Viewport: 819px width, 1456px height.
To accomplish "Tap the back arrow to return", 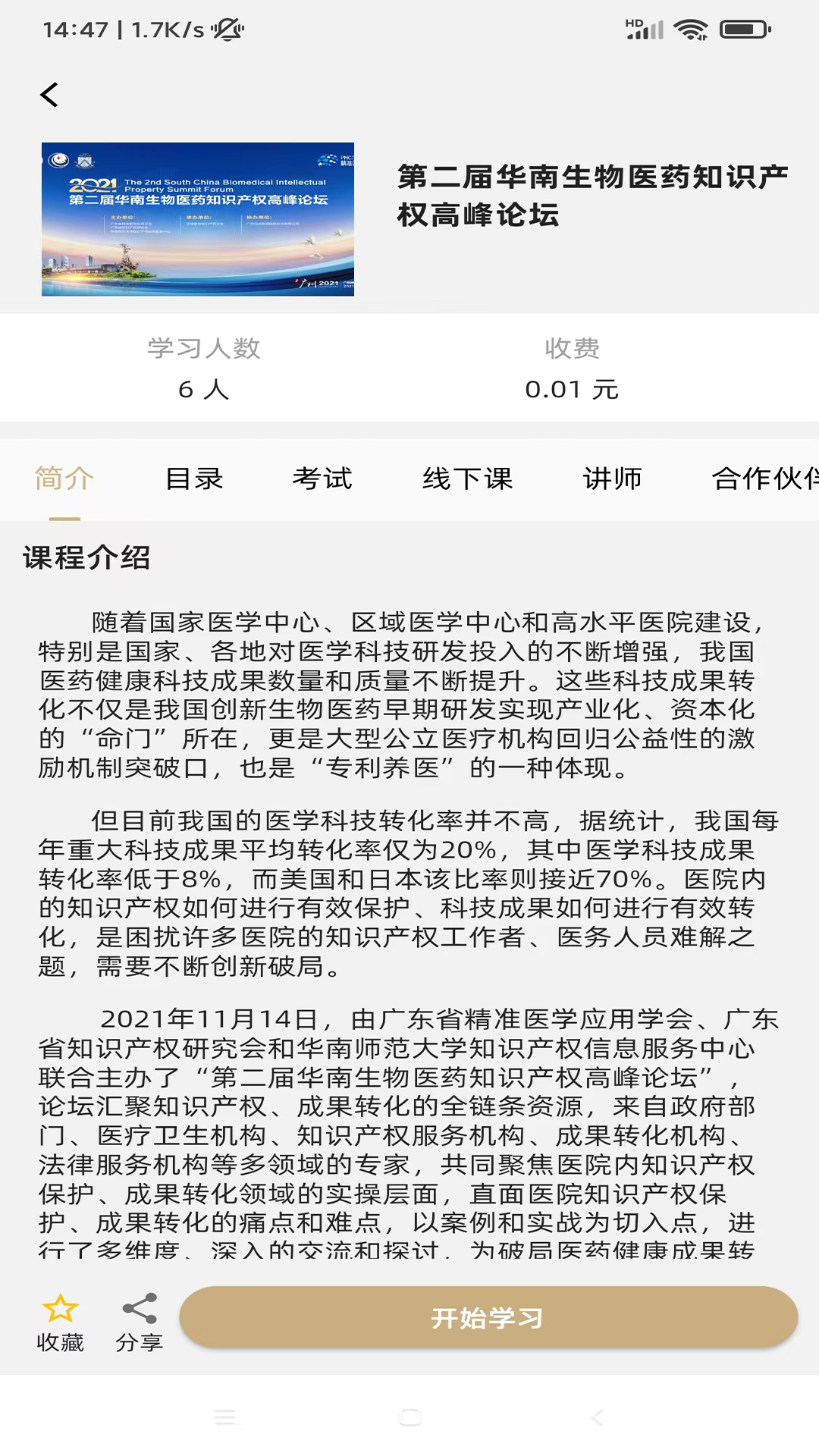I will click(50, 95).
